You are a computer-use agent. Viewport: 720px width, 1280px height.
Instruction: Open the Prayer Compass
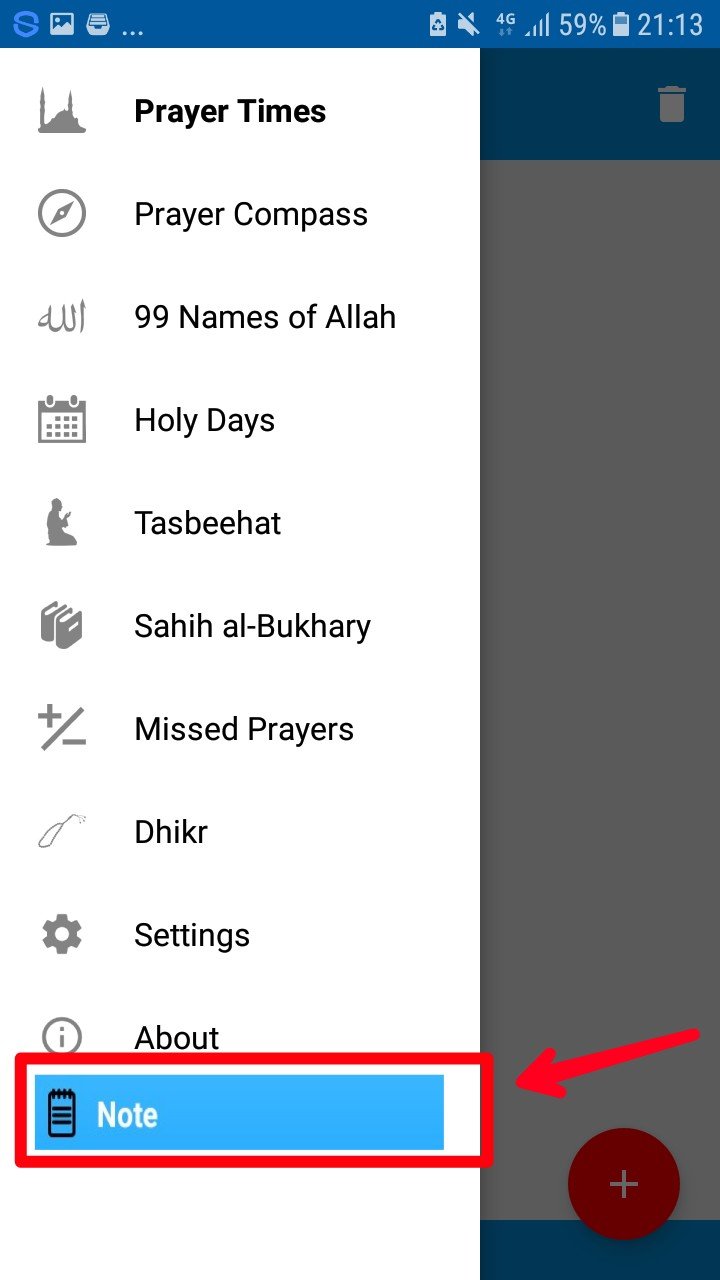pos(240,214)
